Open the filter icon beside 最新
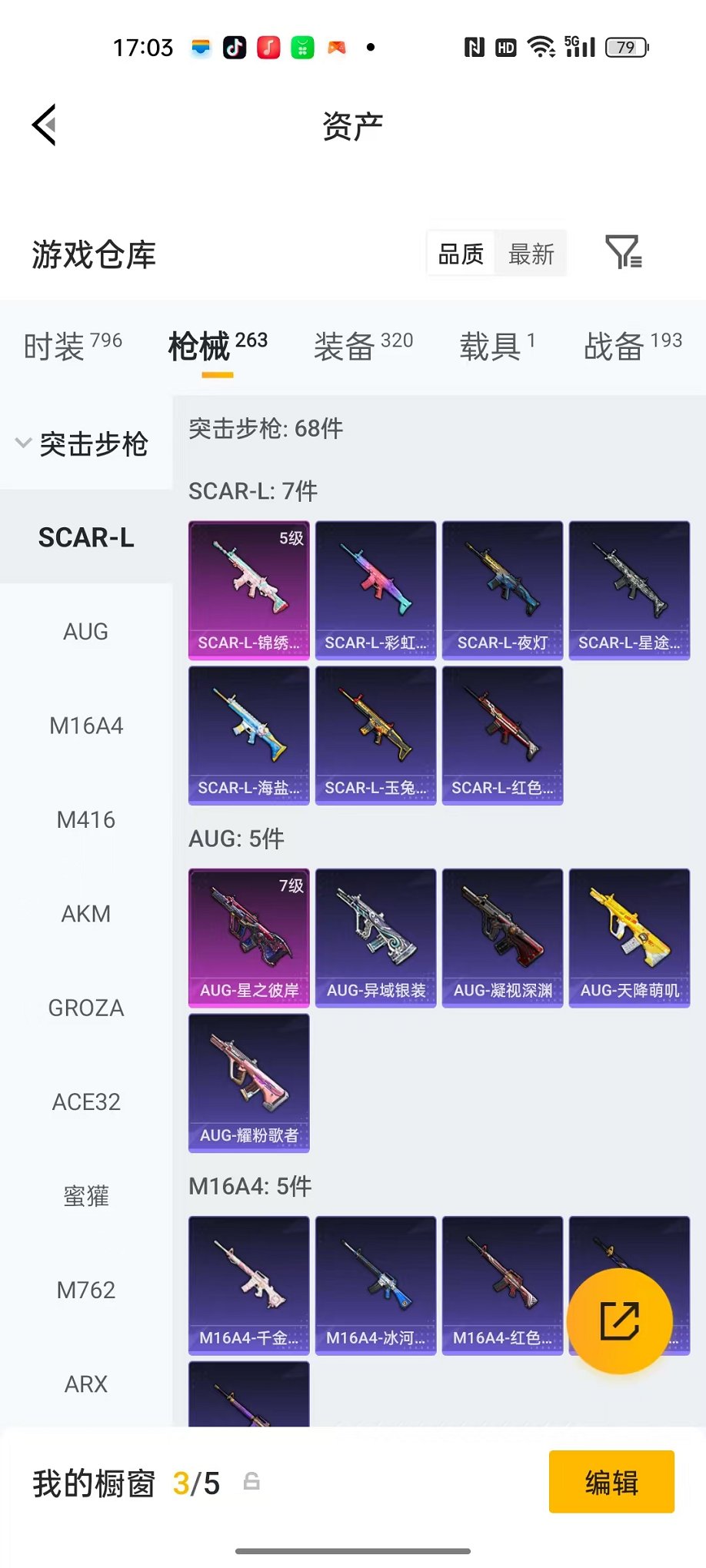 tap(624, 252)
